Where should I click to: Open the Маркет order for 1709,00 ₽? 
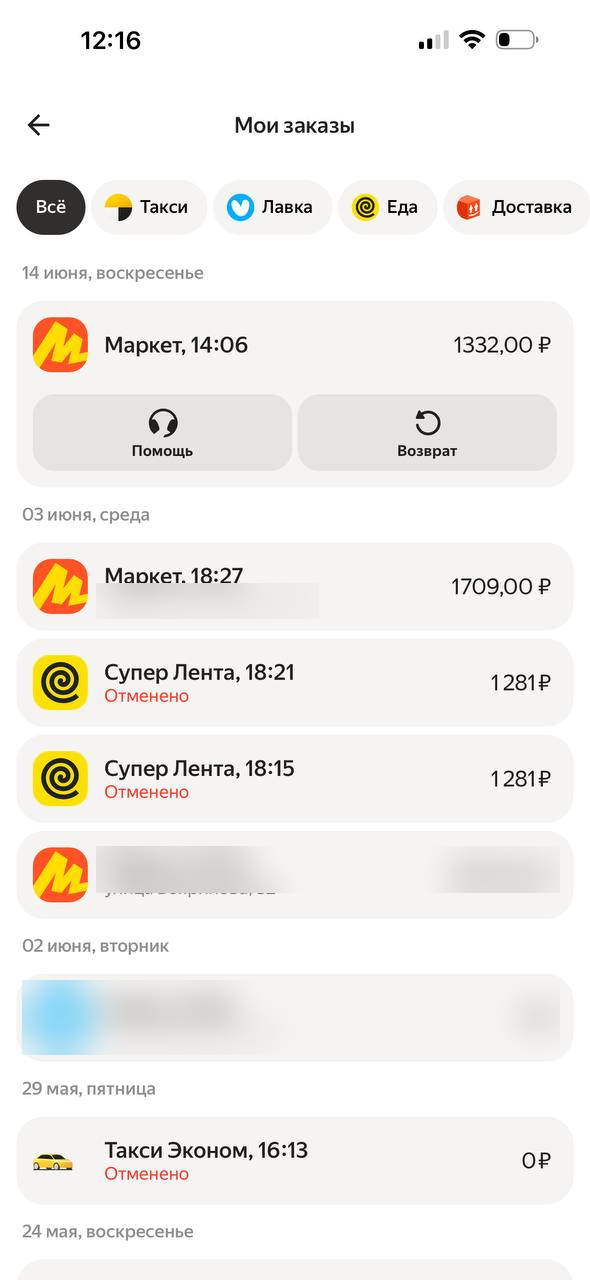[x=295, y=587]
